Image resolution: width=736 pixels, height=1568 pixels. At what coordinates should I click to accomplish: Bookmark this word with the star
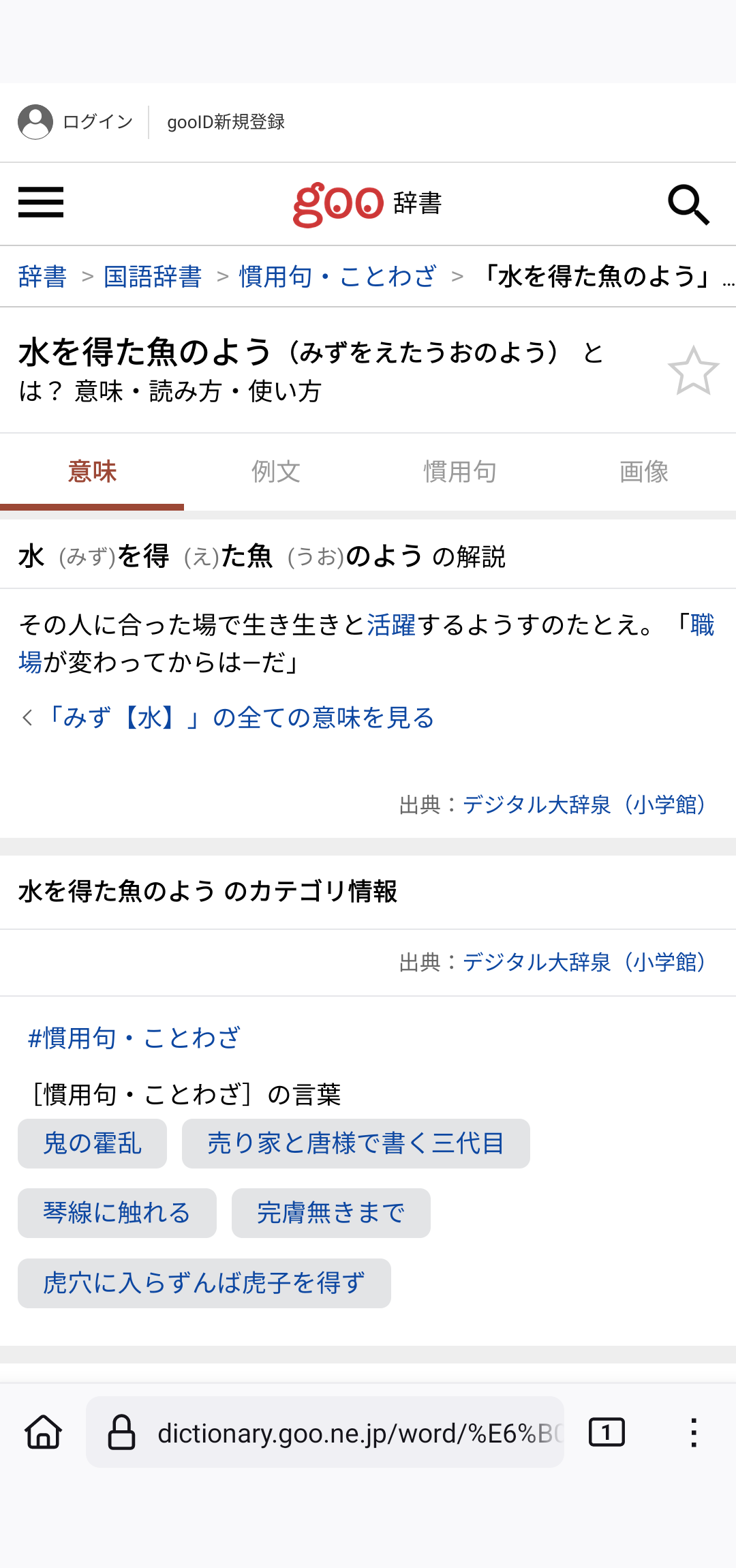tap(693, 371)
